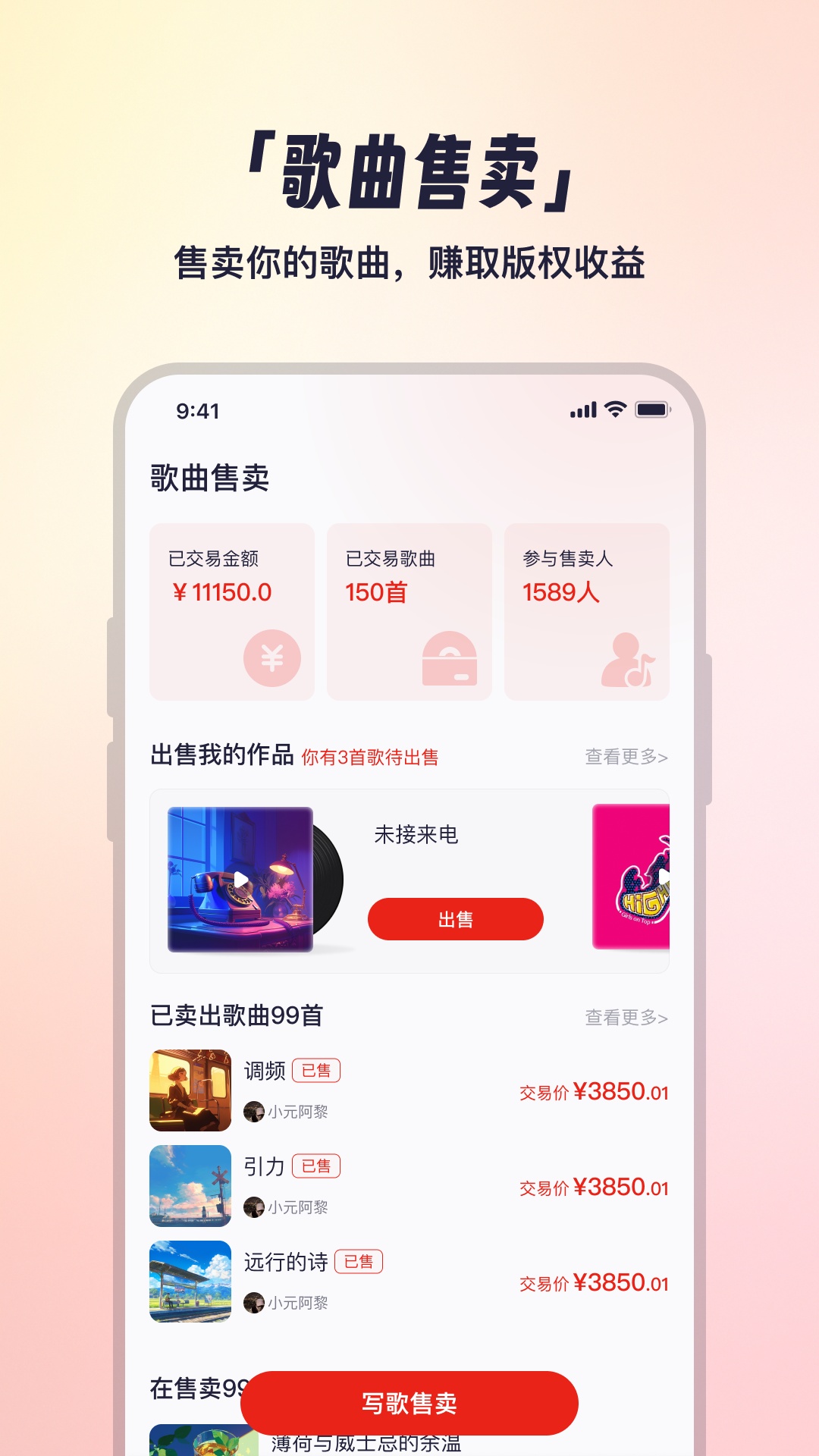Tap the Wi-Fi icon in the status bar

[x=615, y=410]
